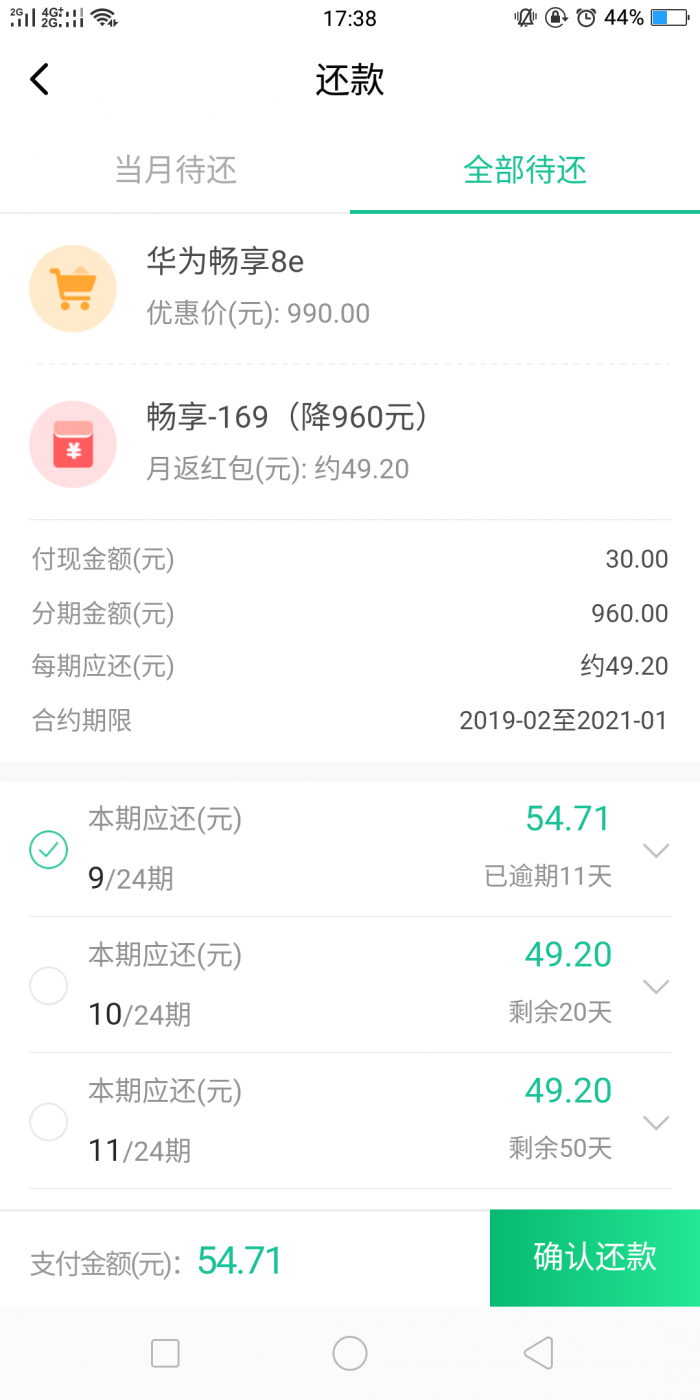
Task: Go to the home screen
Action: click(350, 1354)
